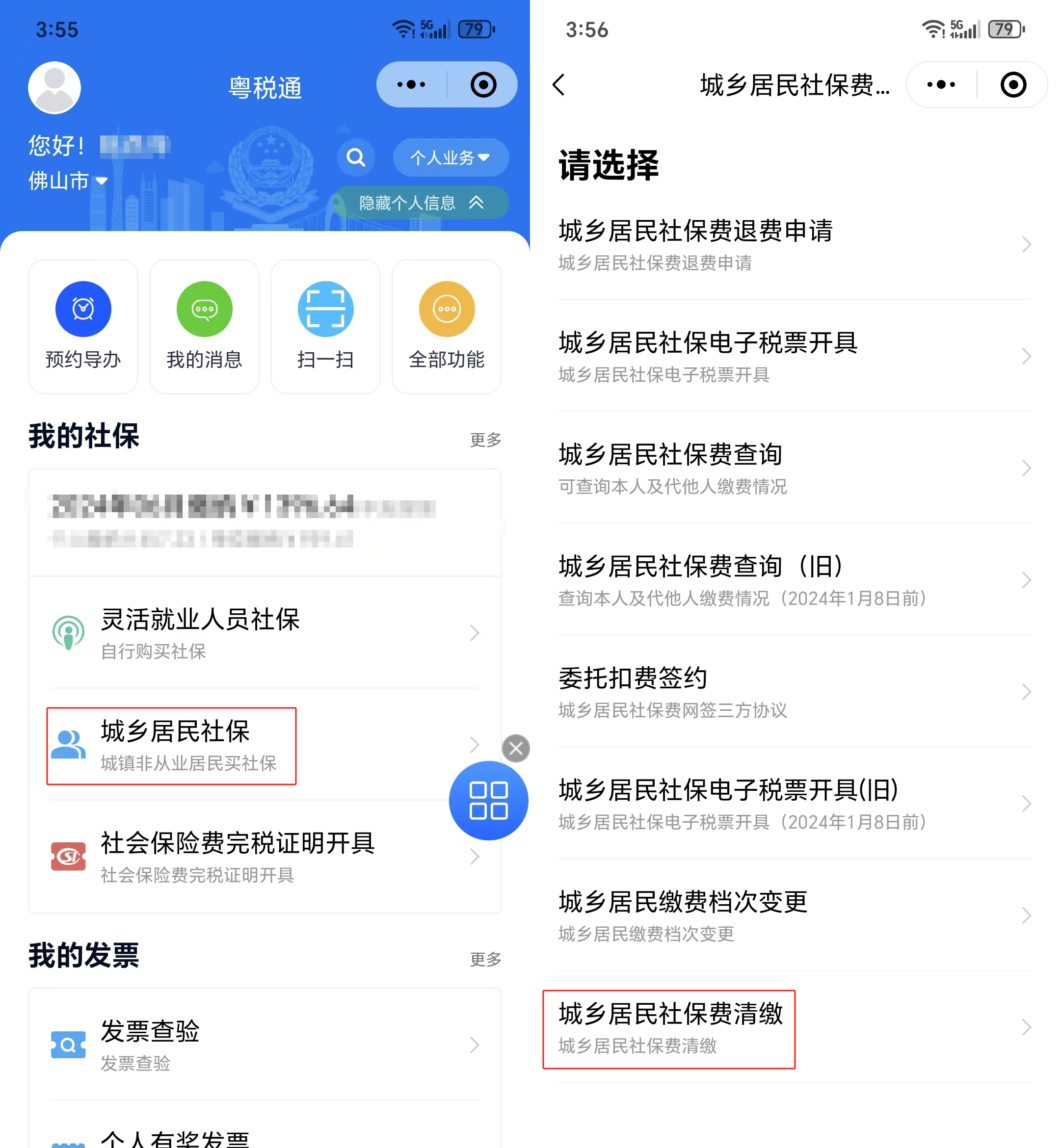Open 全部功能
Screen dimensions: 1060x1148
[446, 326]
